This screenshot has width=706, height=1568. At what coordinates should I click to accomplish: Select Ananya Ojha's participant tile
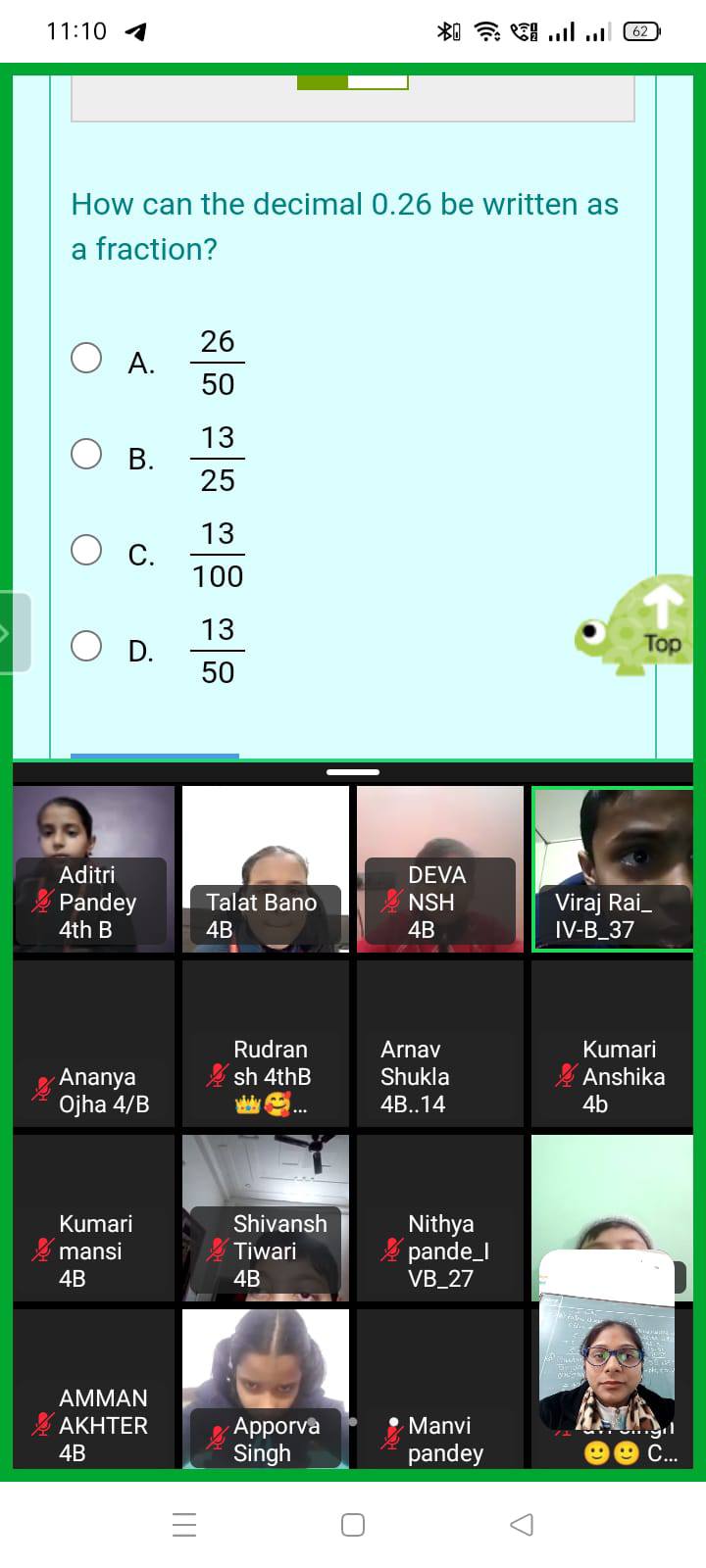(x=94, y=1043)
